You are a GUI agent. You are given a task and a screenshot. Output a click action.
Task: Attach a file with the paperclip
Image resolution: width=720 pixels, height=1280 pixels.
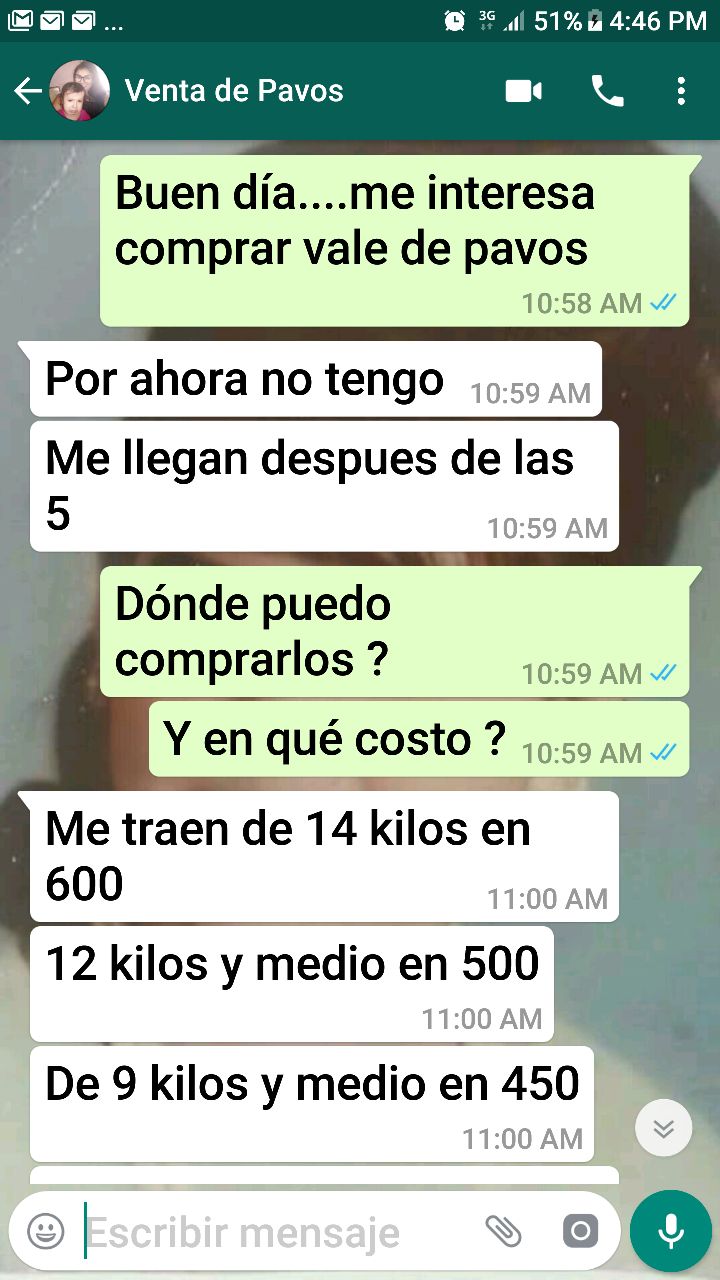pos(503,1231)
